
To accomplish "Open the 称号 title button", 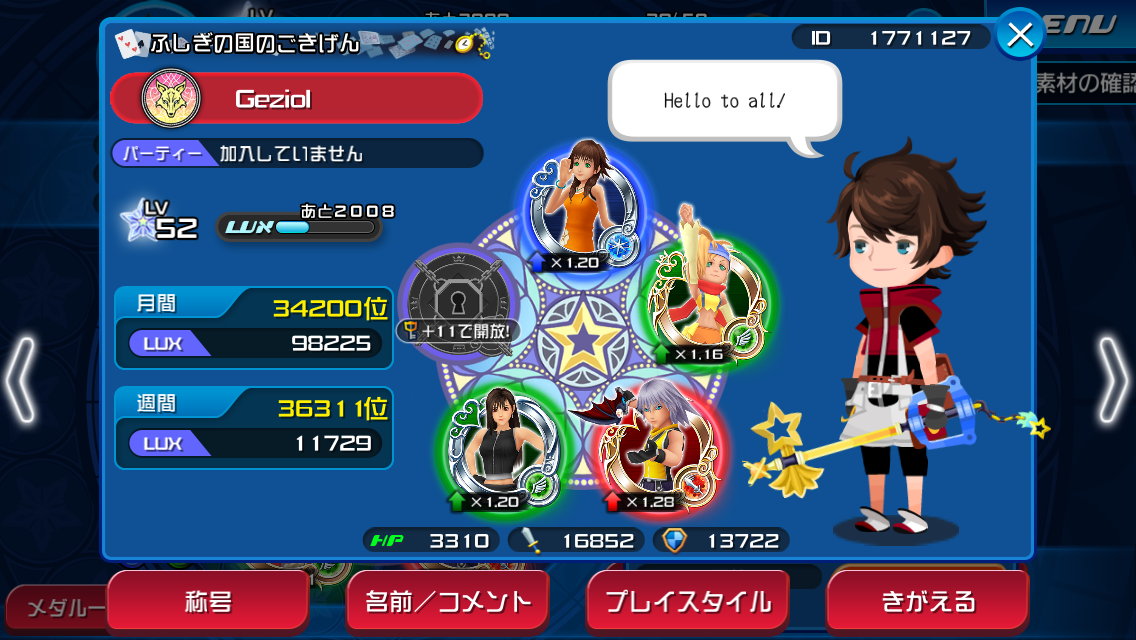I will coord(208,601).
